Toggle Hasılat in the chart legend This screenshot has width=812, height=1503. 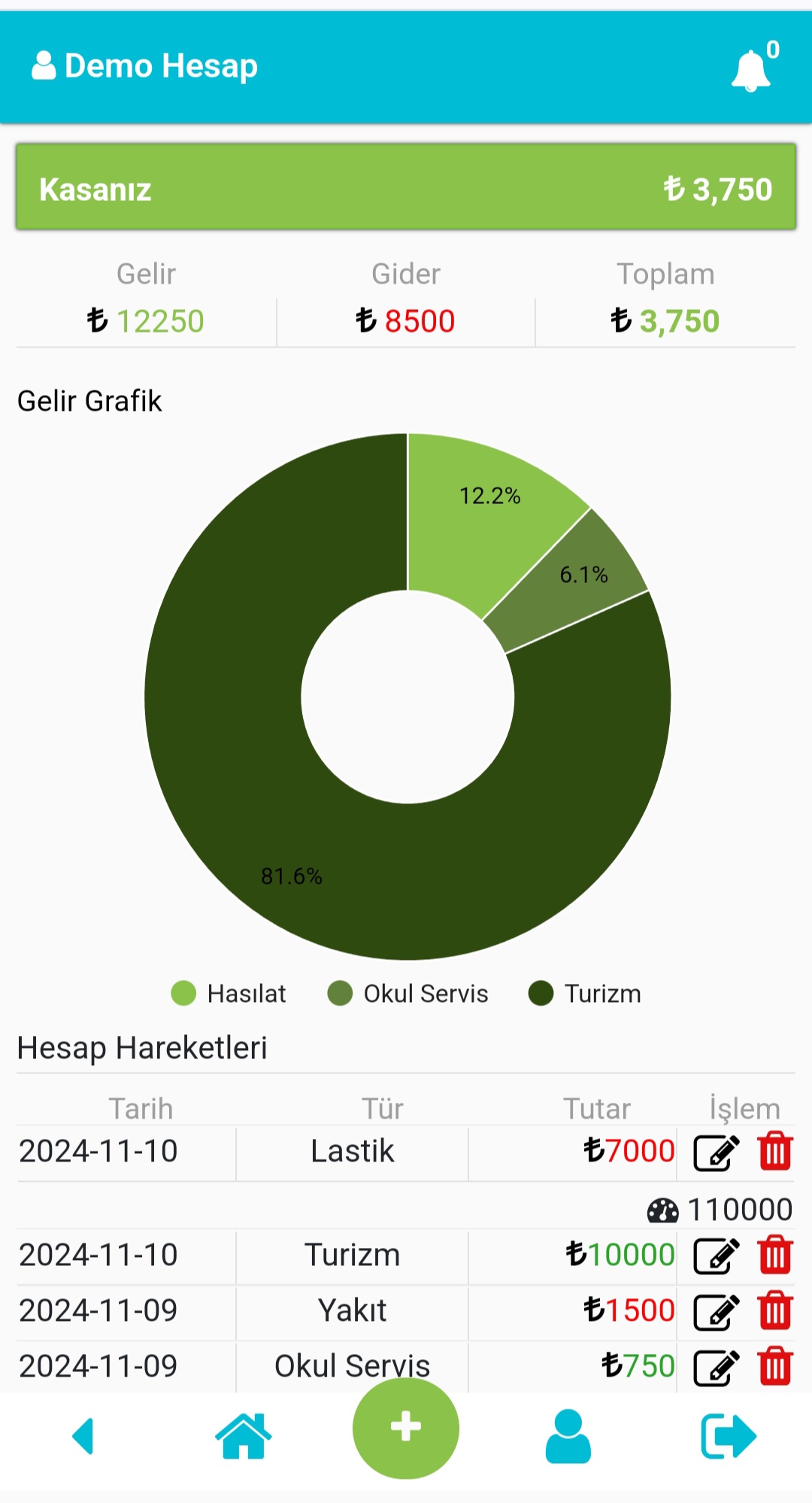pyautogui.click(x=229, y=994)
